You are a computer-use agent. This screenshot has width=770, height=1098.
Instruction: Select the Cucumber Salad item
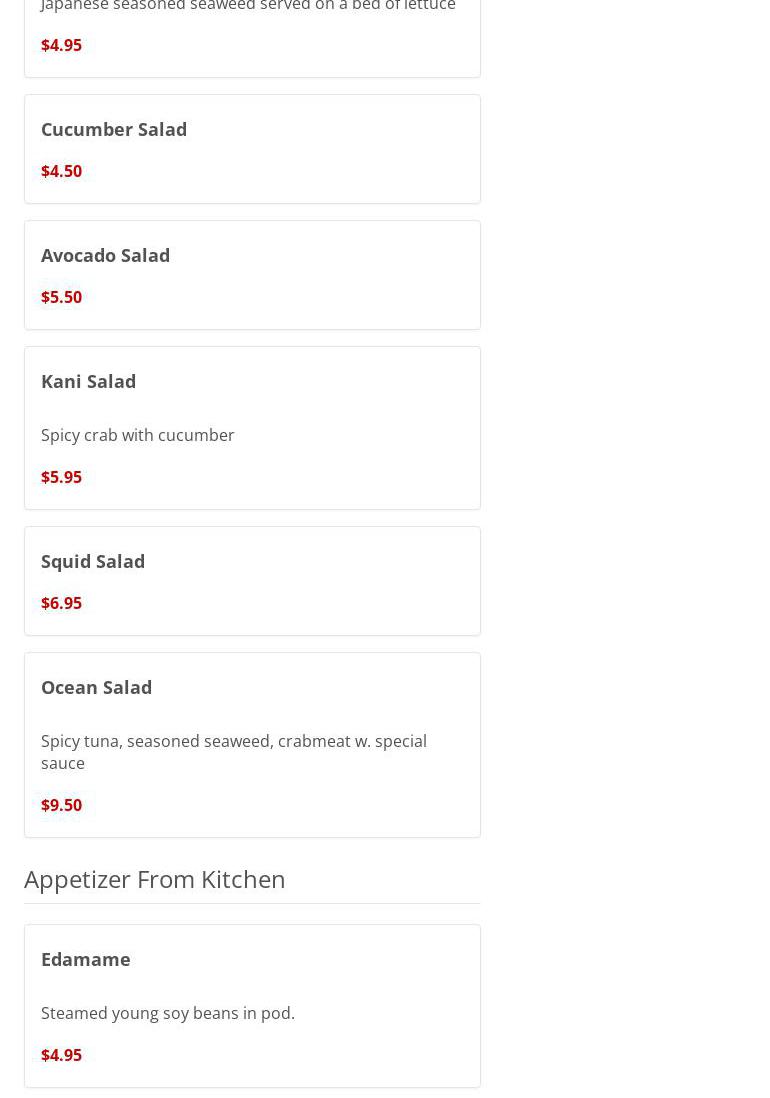[251, 149]
